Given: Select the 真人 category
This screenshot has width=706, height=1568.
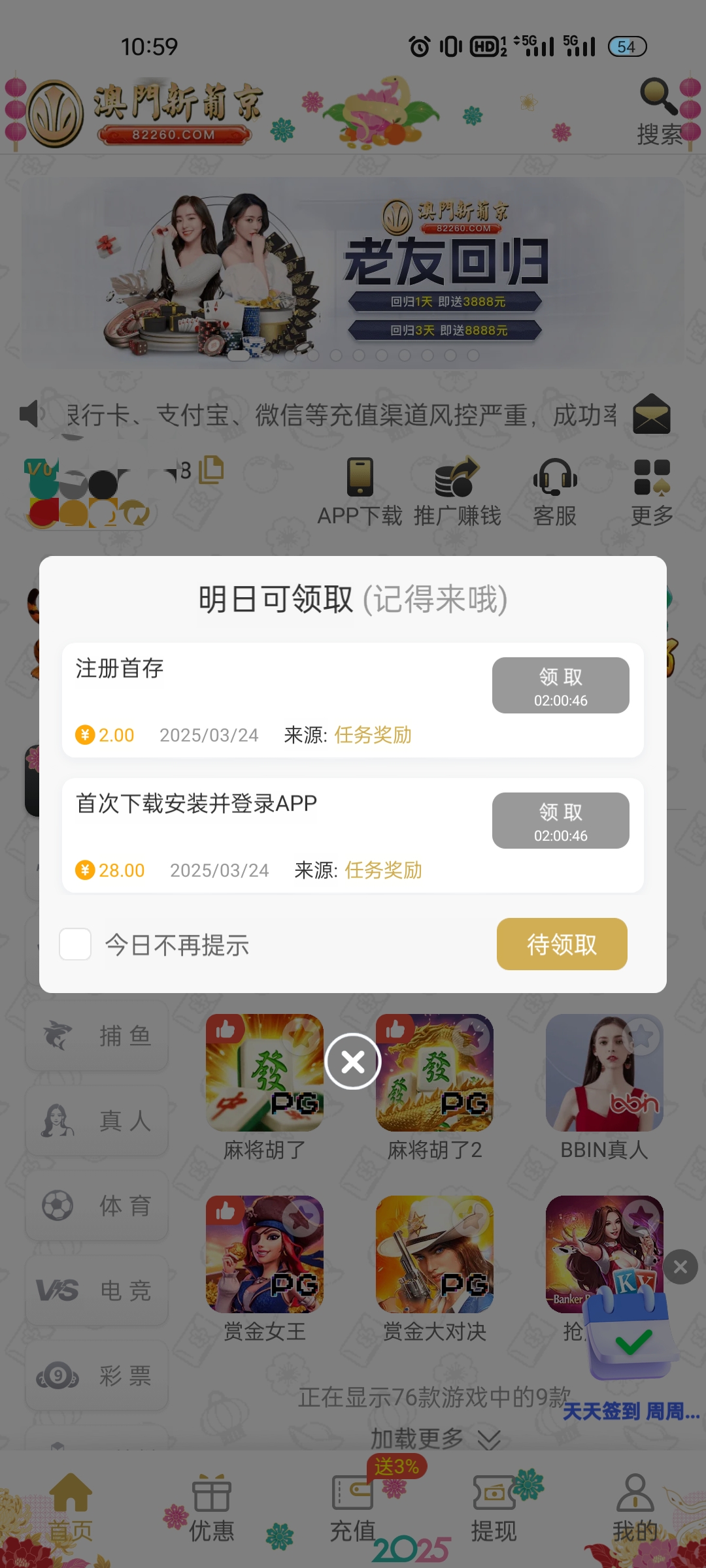Looking at the screenshot, I should [97, 1121].
